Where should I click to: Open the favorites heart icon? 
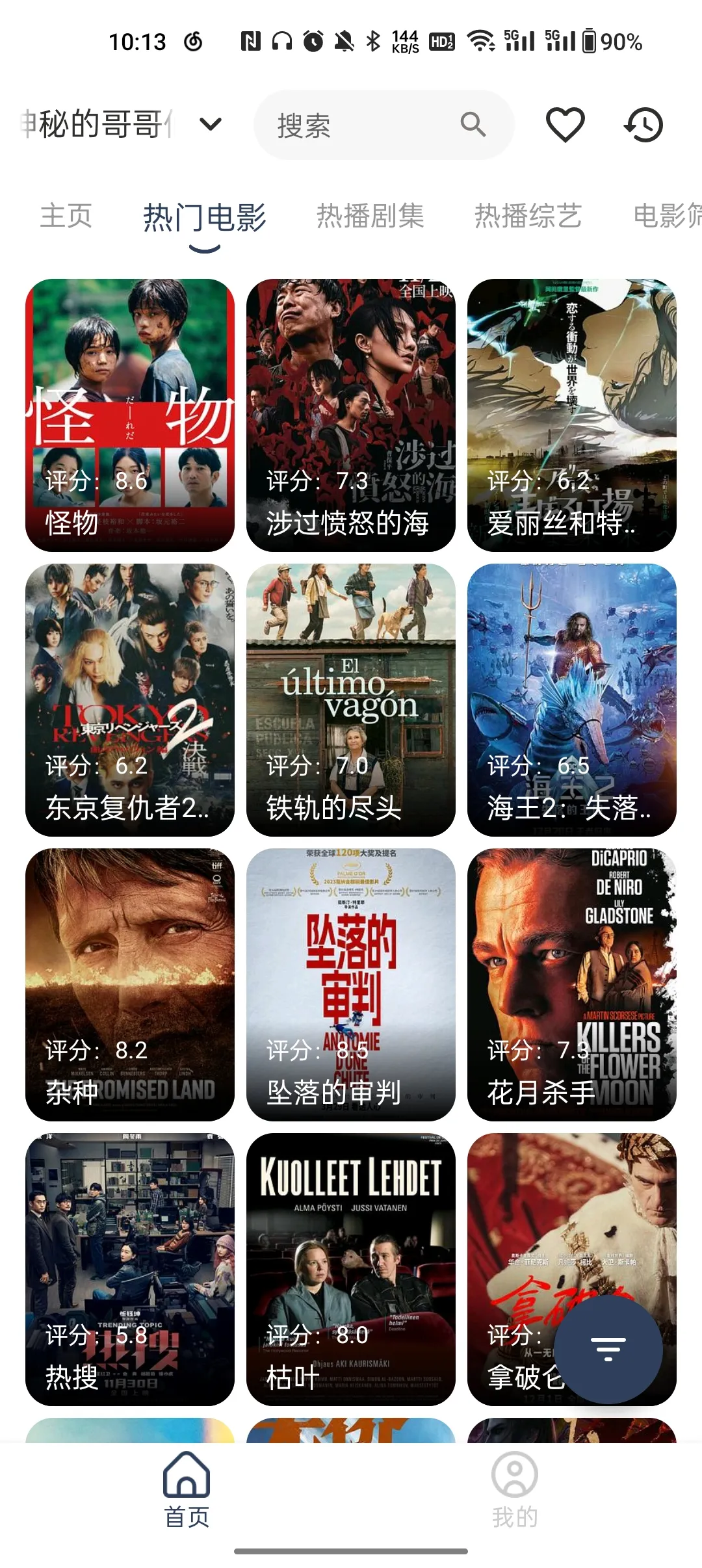565,125
